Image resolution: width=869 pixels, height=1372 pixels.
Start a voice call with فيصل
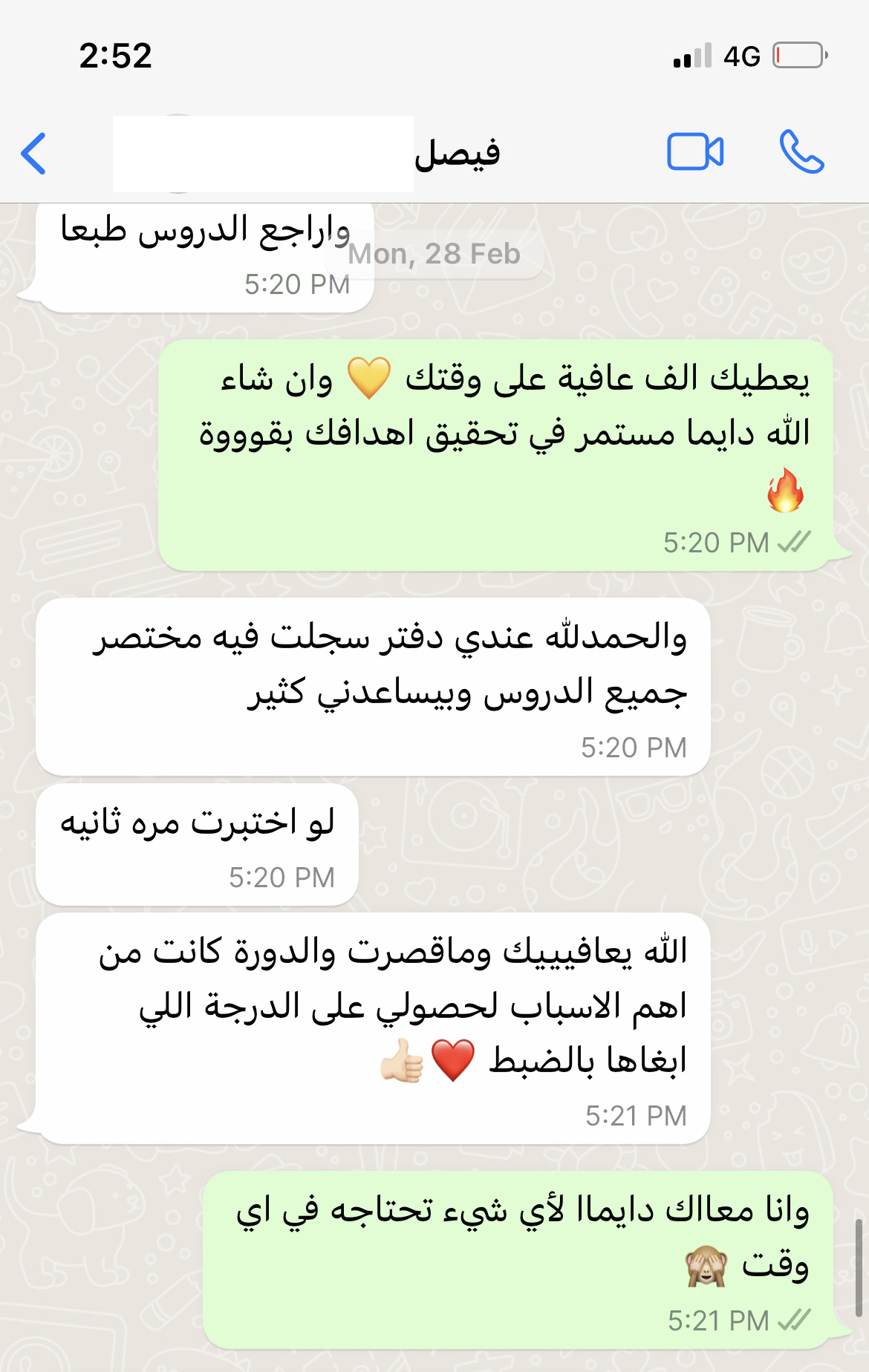(801, 152)
